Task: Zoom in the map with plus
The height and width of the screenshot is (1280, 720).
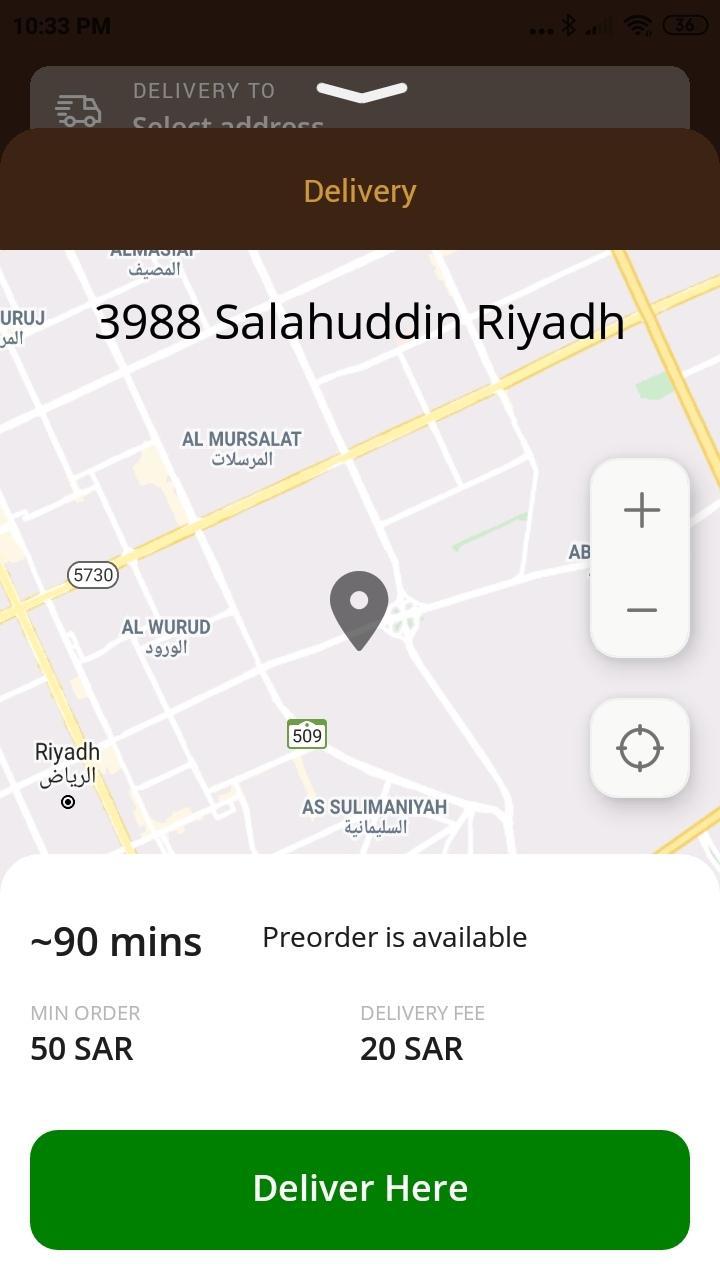Action: (641, 510)
